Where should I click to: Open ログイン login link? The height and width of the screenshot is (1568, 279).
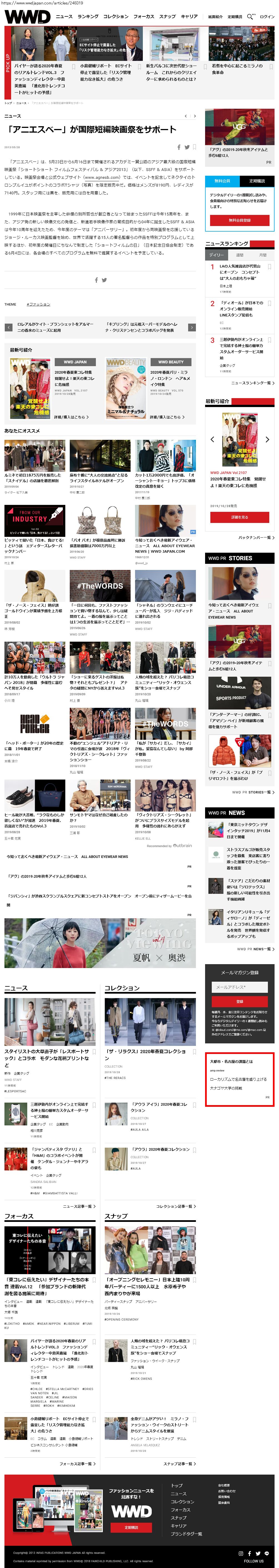[267, 17]
